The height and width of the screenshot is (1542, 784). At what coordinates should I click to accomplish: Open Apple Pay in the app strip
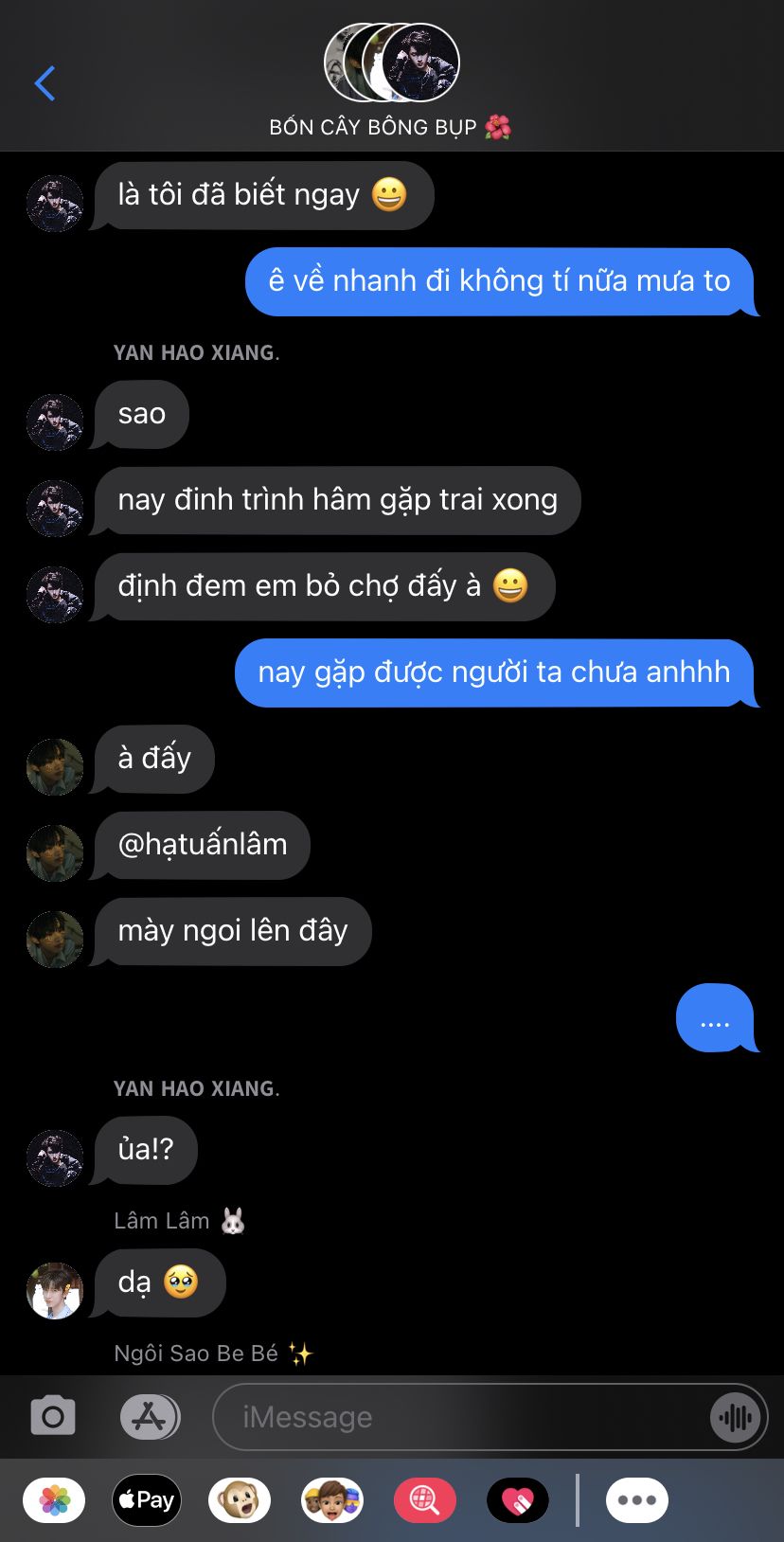pos(147,1500)
